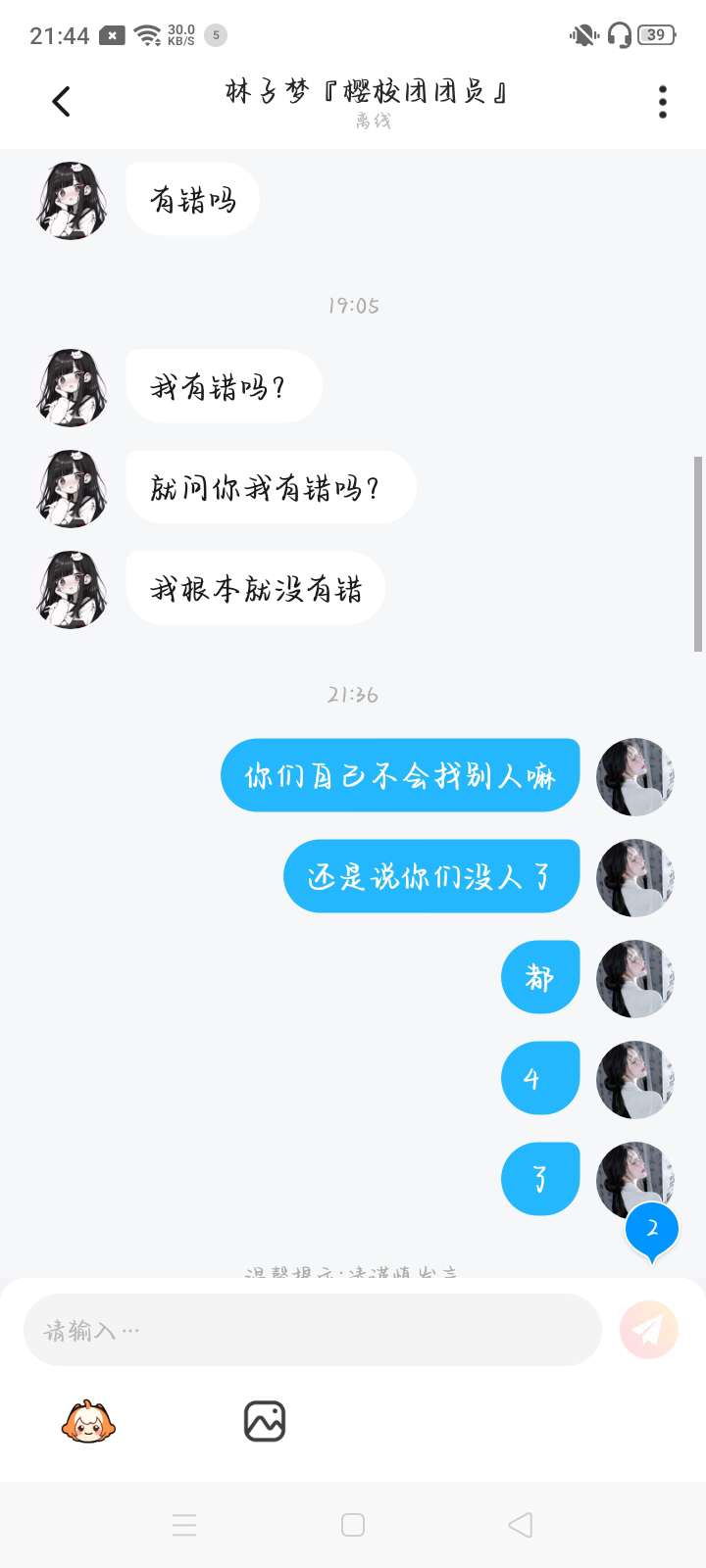
Task: Open the three-dot overflow menu
Action: click(x=663, y=102)
